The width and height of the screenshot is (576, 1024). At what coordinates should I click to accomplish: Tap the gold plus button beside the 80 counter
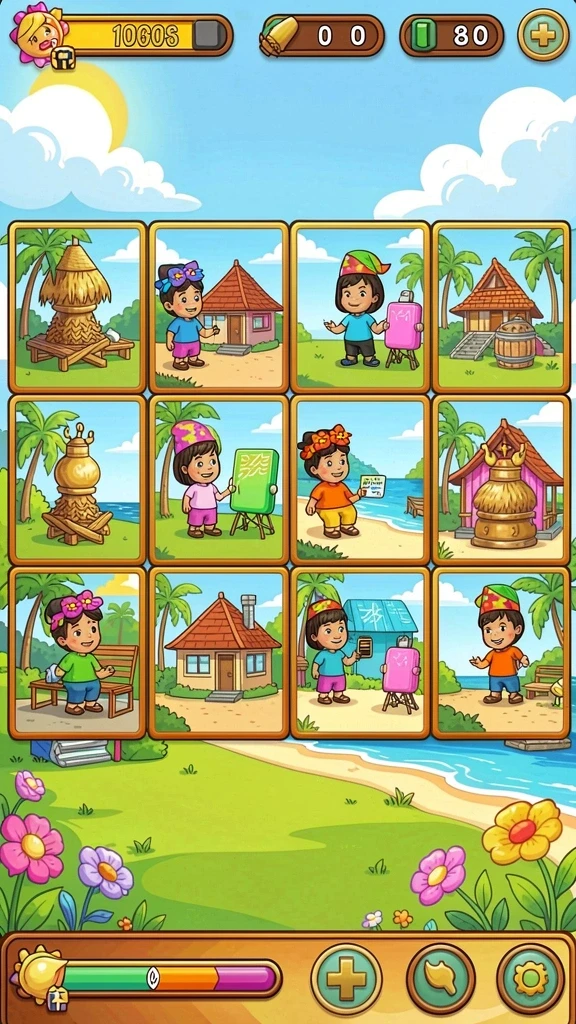[543, 35]
